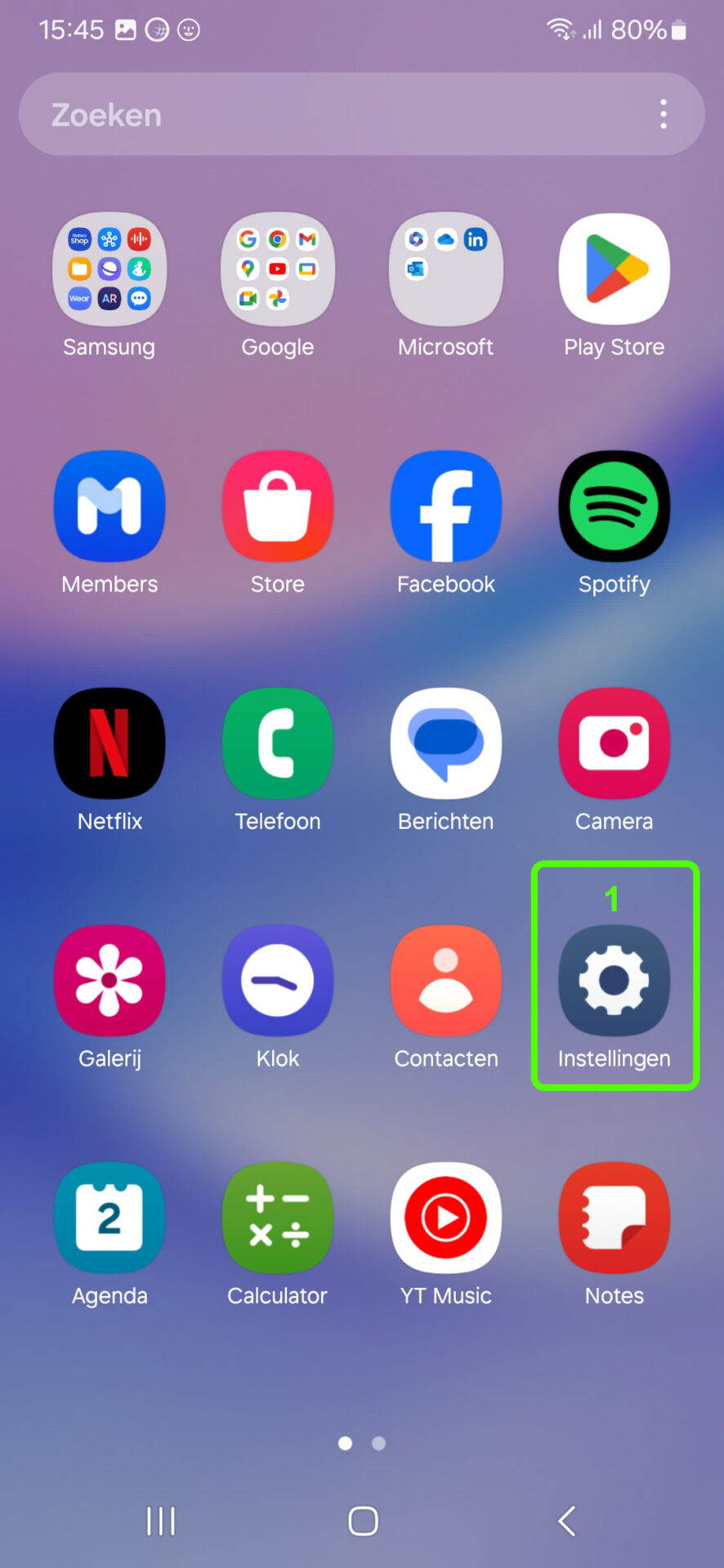Open the app drawer overflow menu
Screen dimensions: 724x1568
click(x=663, y=114)
